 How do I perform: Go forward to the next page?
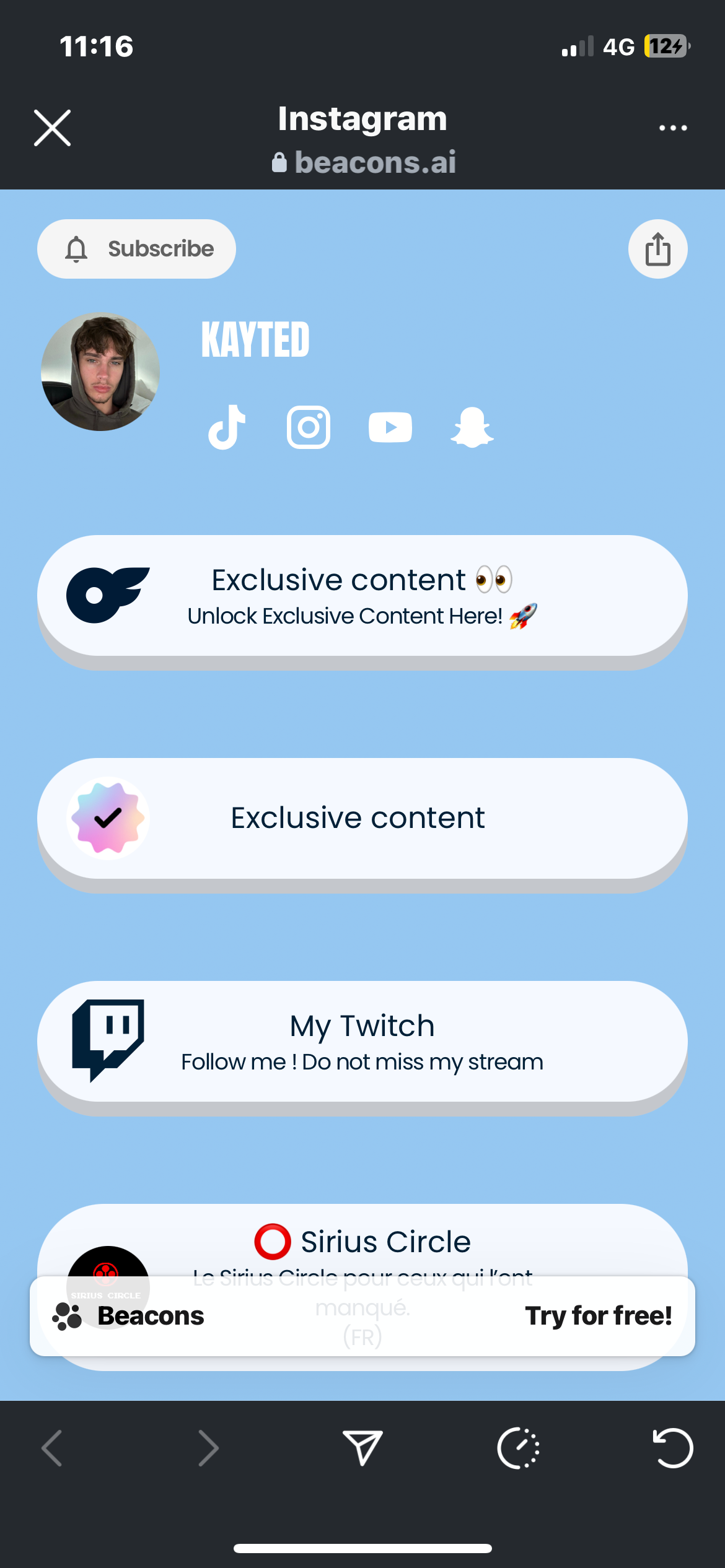[208, 1448]
